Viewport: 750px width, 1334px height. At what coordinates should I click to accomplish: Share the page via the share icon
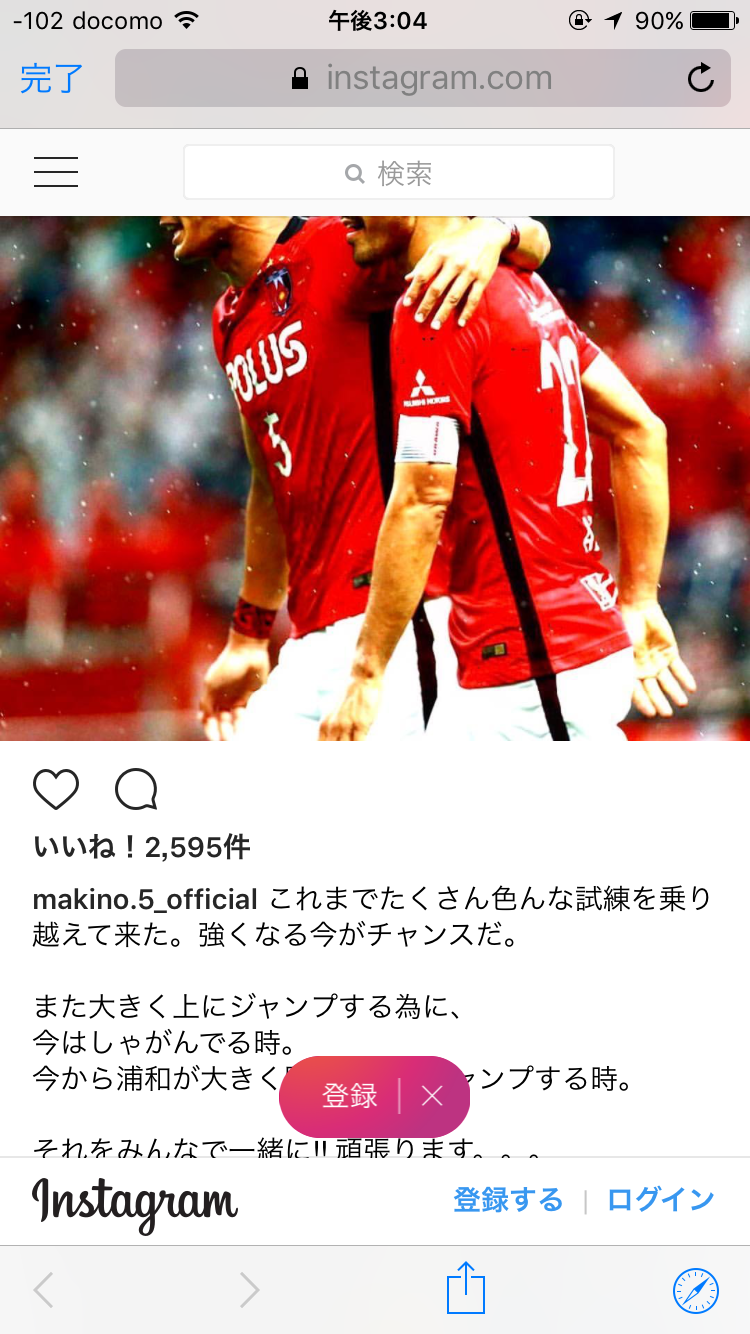pyautogui.click(x=465, y=1289)
